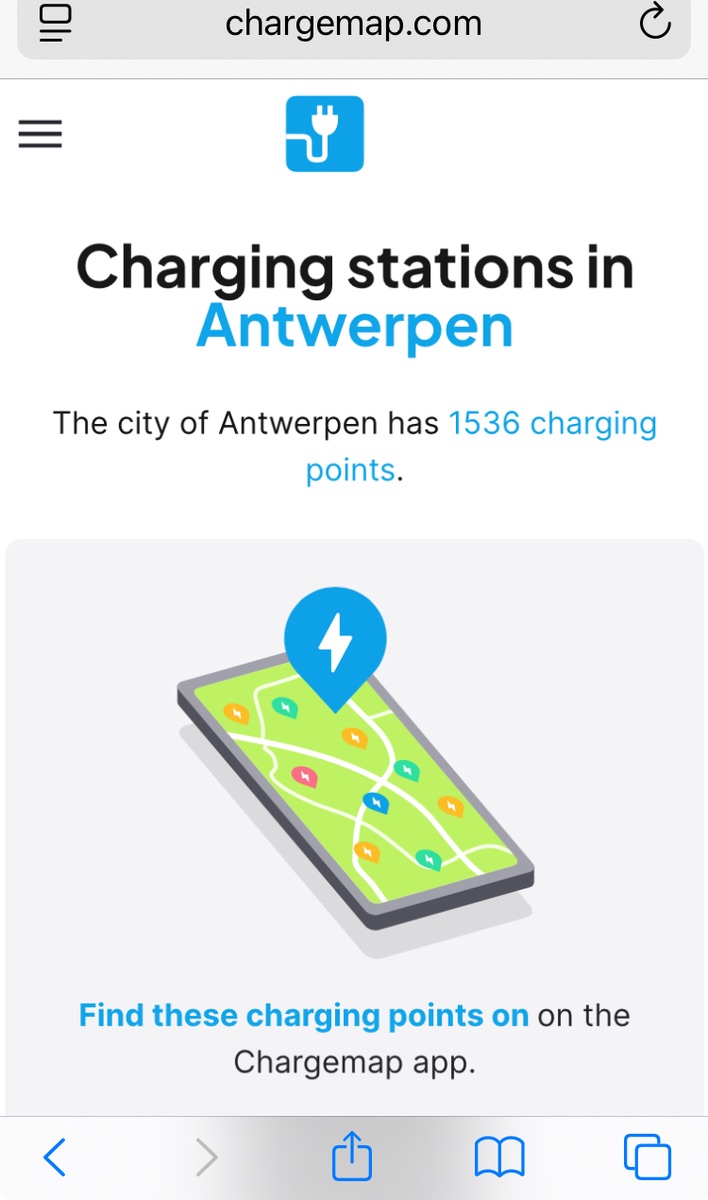The height and width of the screenshot is (1200, 708).
Task: Go back to the previous page
Action: (x=55, y=1158)
